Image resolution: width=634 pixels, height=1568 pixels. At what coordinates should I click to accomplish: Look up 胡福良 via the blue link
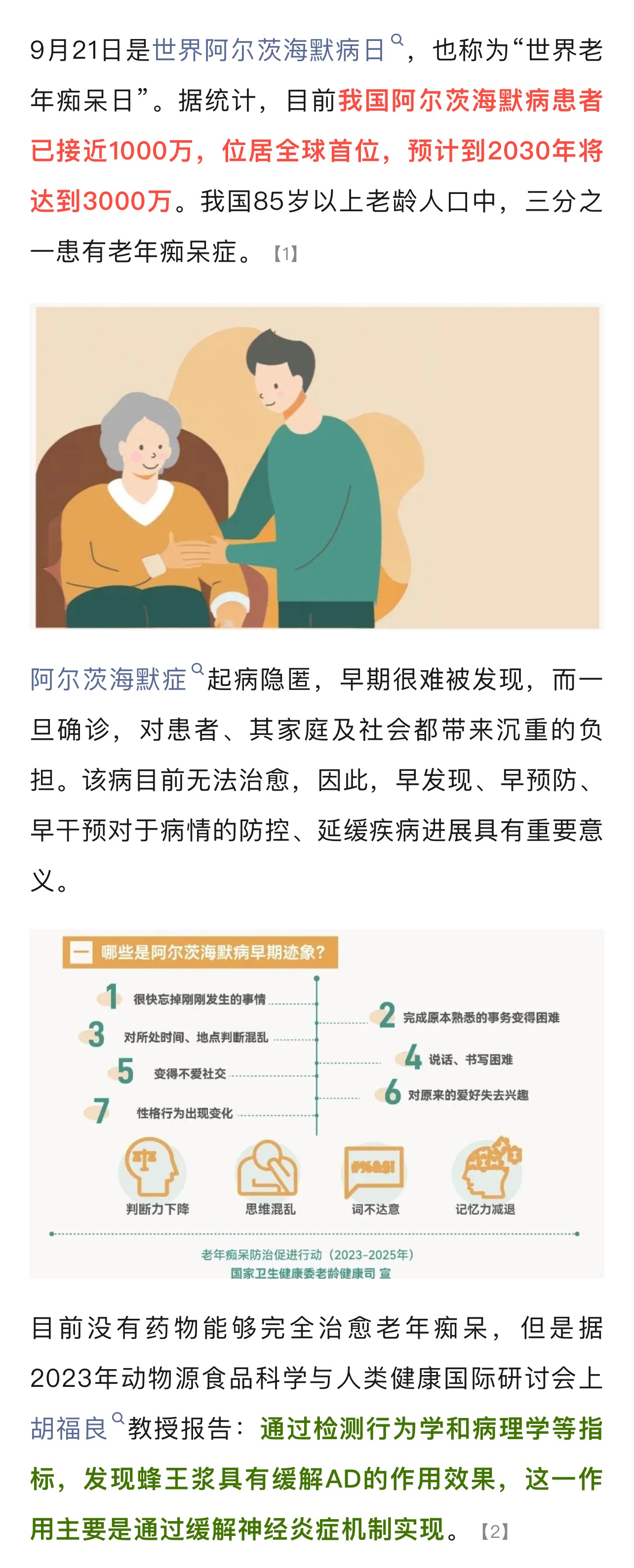pyautogui.click(x=69, y=1428)
